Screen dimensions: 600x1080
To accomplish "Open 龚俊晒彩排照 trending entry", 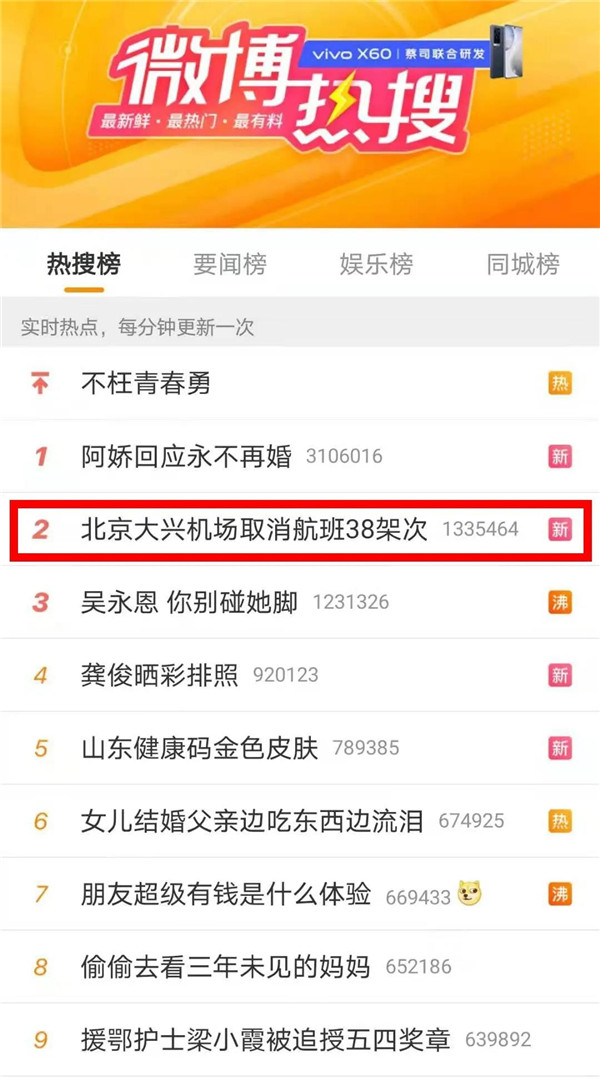I will 160,675.
